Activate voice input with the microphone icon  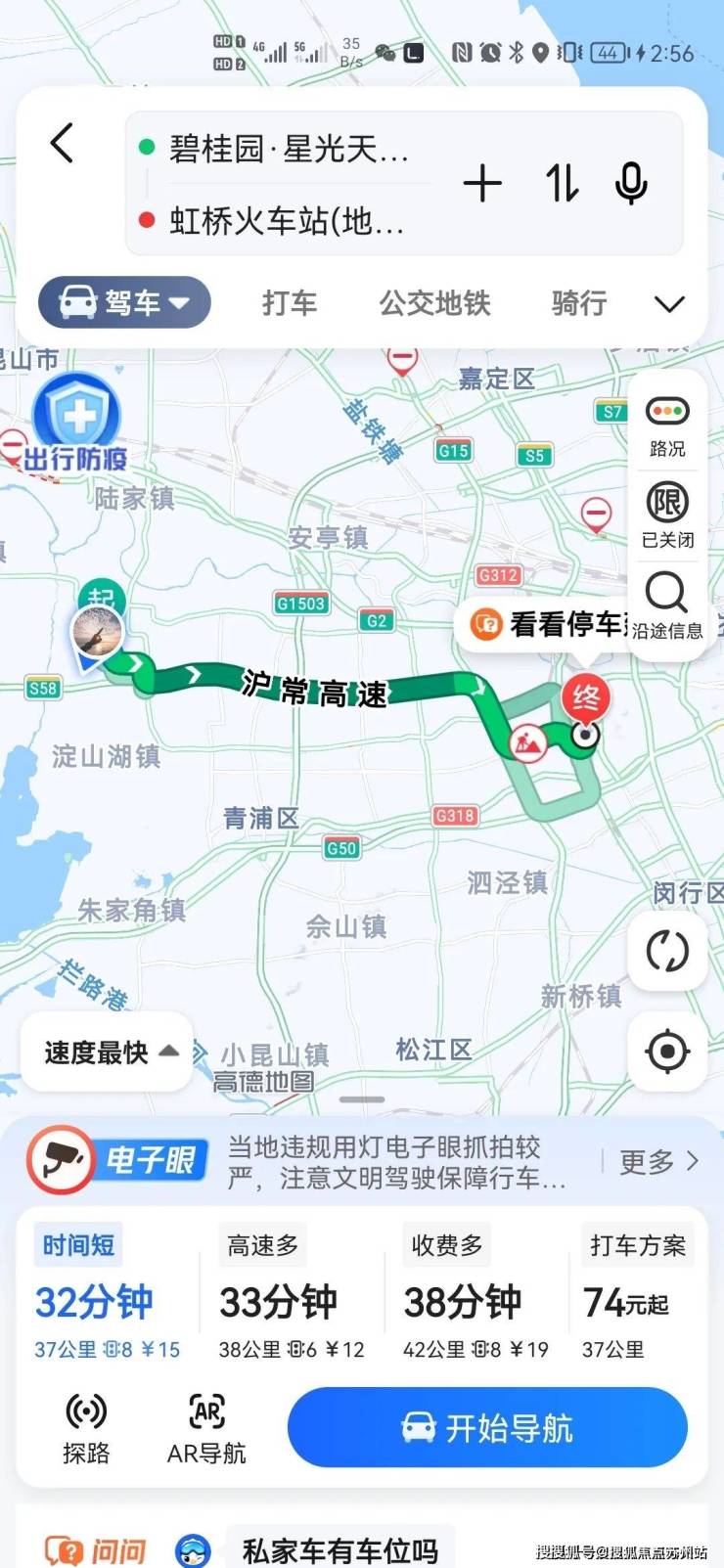tap(631, 184)
